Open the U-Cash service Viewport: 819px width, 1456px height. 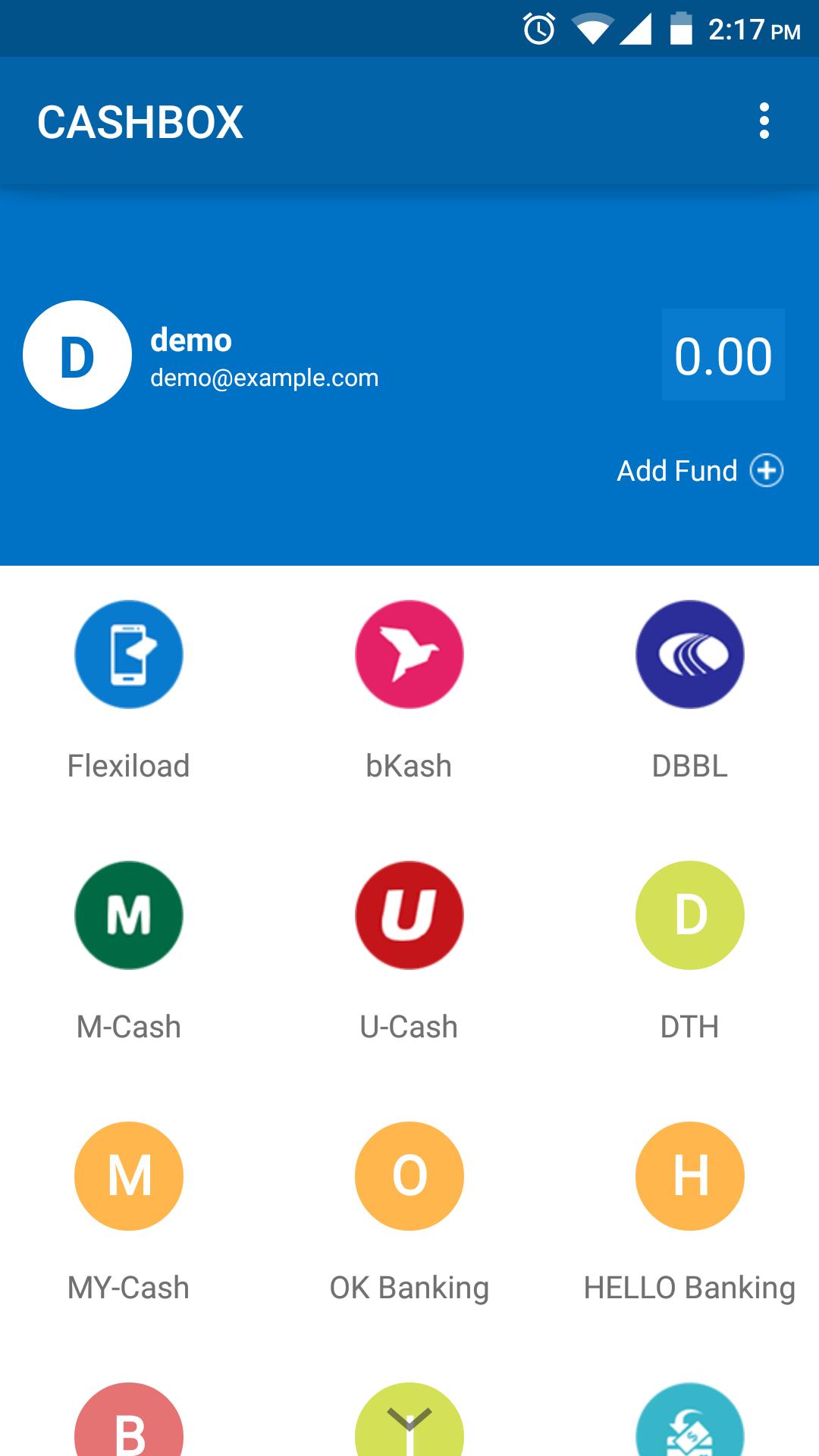tap(409, 915)
